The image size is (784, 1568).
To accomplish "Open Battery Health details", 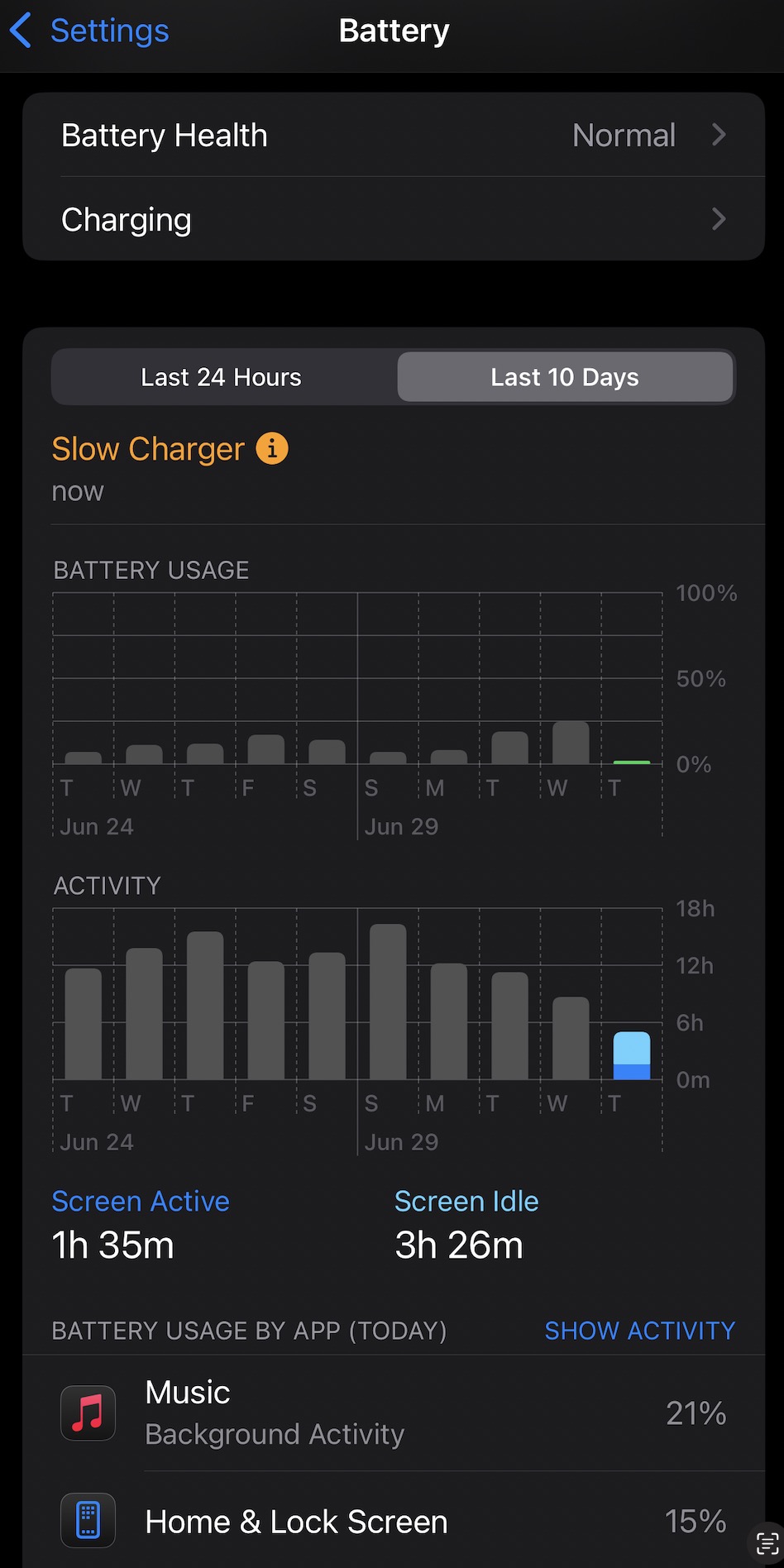I will point(394,136).
